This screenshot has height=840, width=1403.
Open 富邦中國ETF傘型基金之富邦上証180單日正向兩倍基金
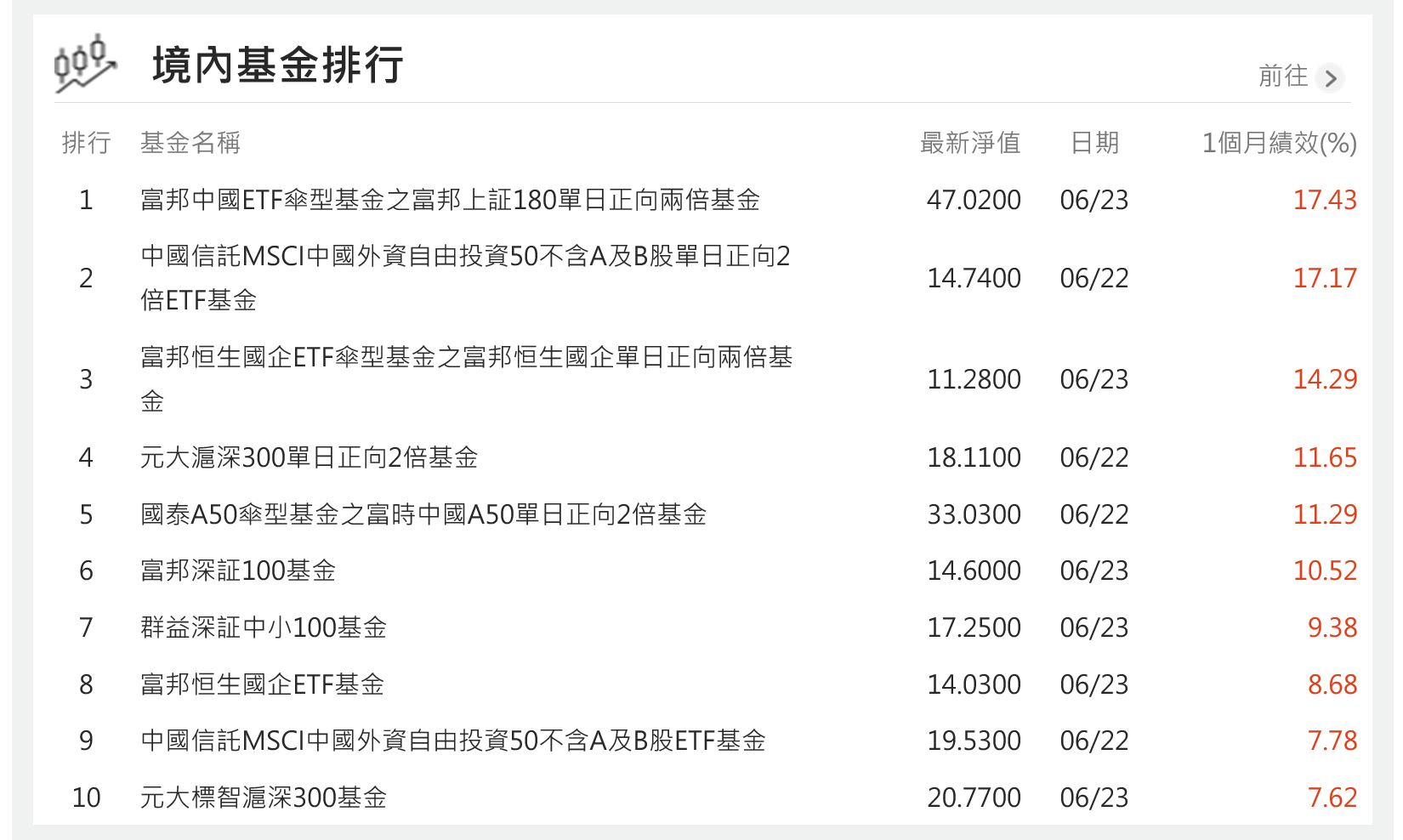[x=450, y=200]
